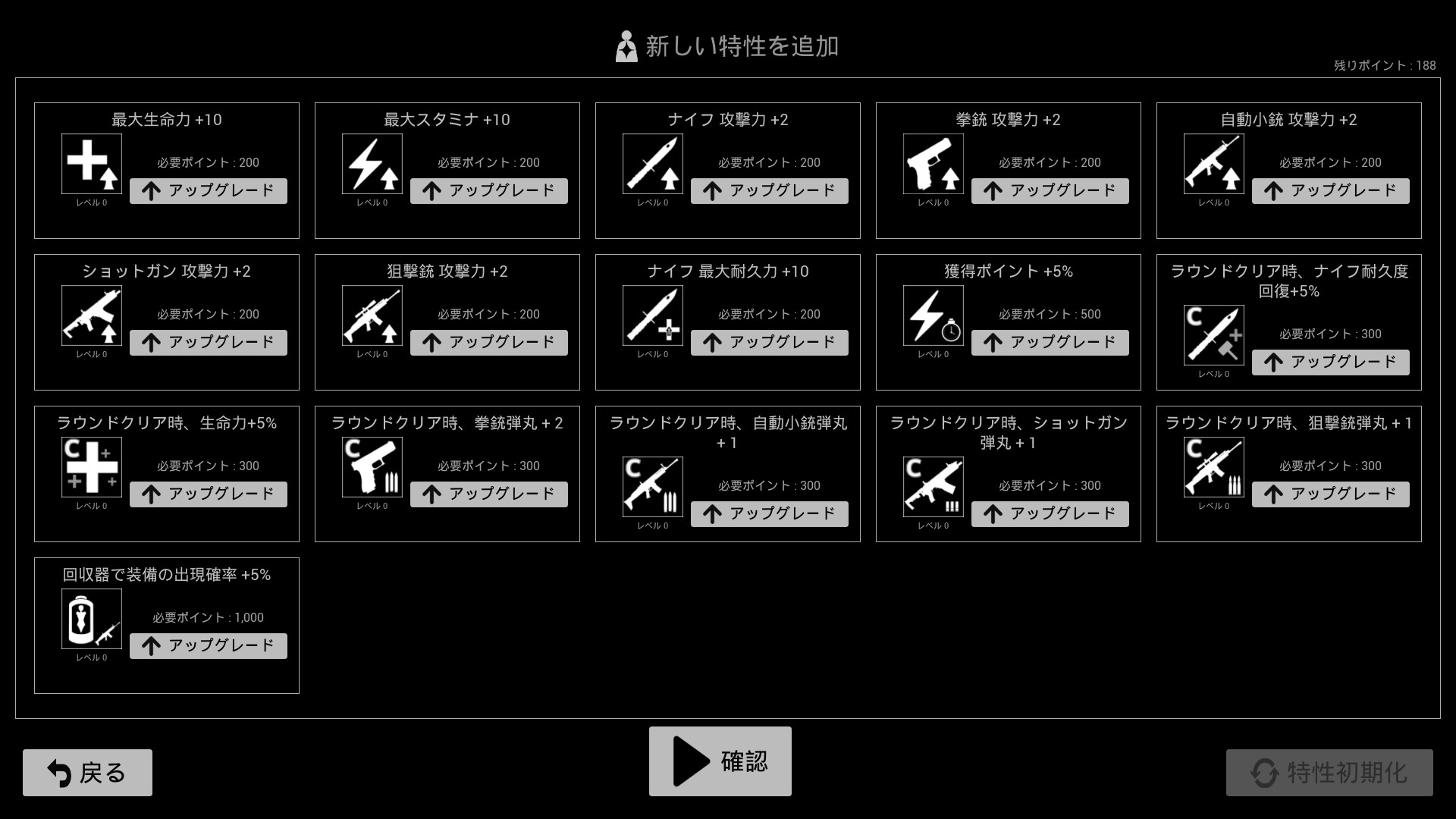Screen dimensions: 1456x819
Task: Confirm selections with 確認
Action: [x=720, y=761]
